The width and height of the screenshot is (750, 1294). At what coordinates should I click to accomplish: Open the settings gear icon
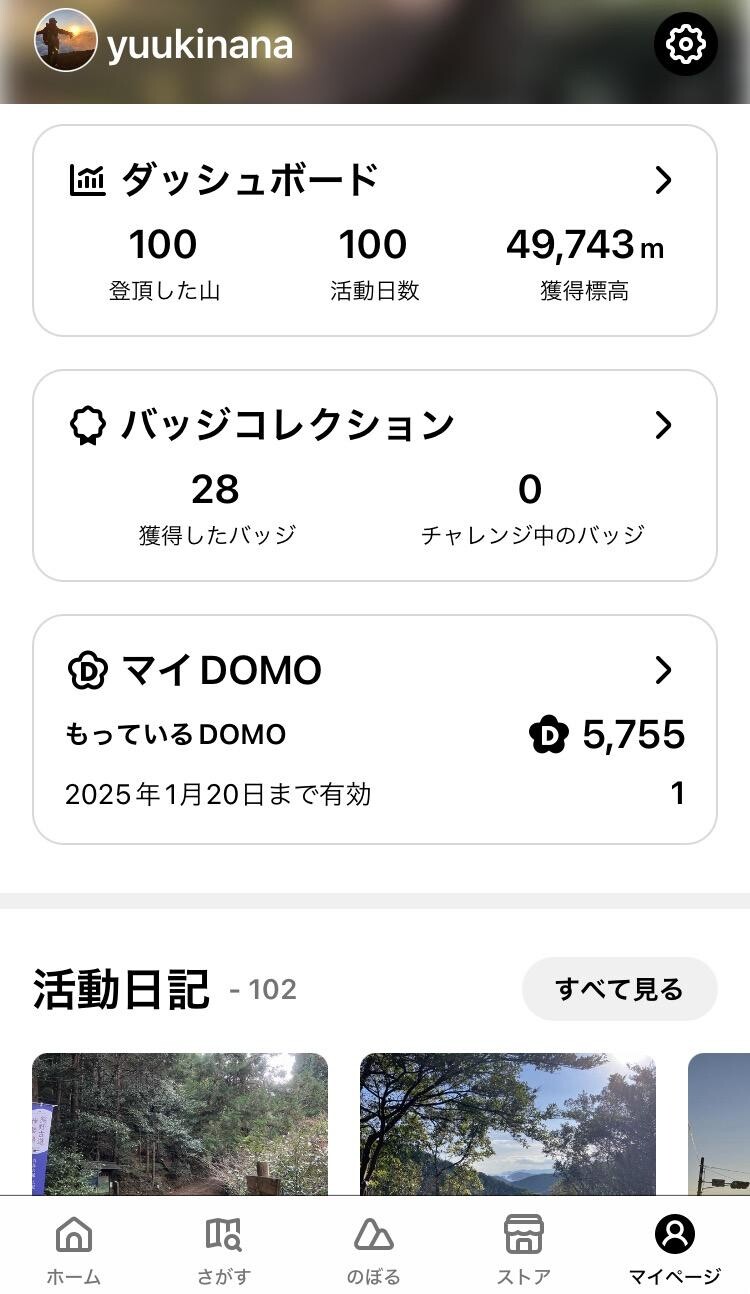click(x=683, y=44)
